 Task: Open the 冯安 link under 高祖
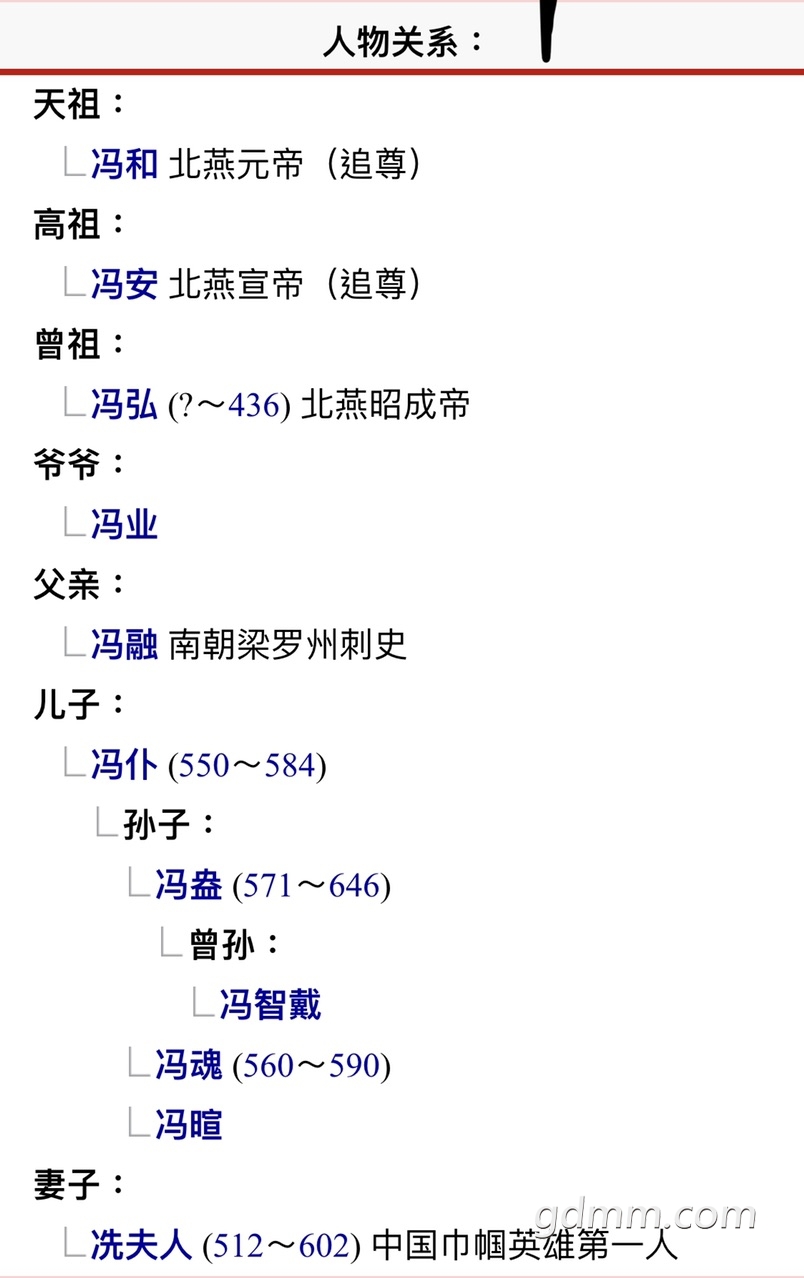point(124,284)
